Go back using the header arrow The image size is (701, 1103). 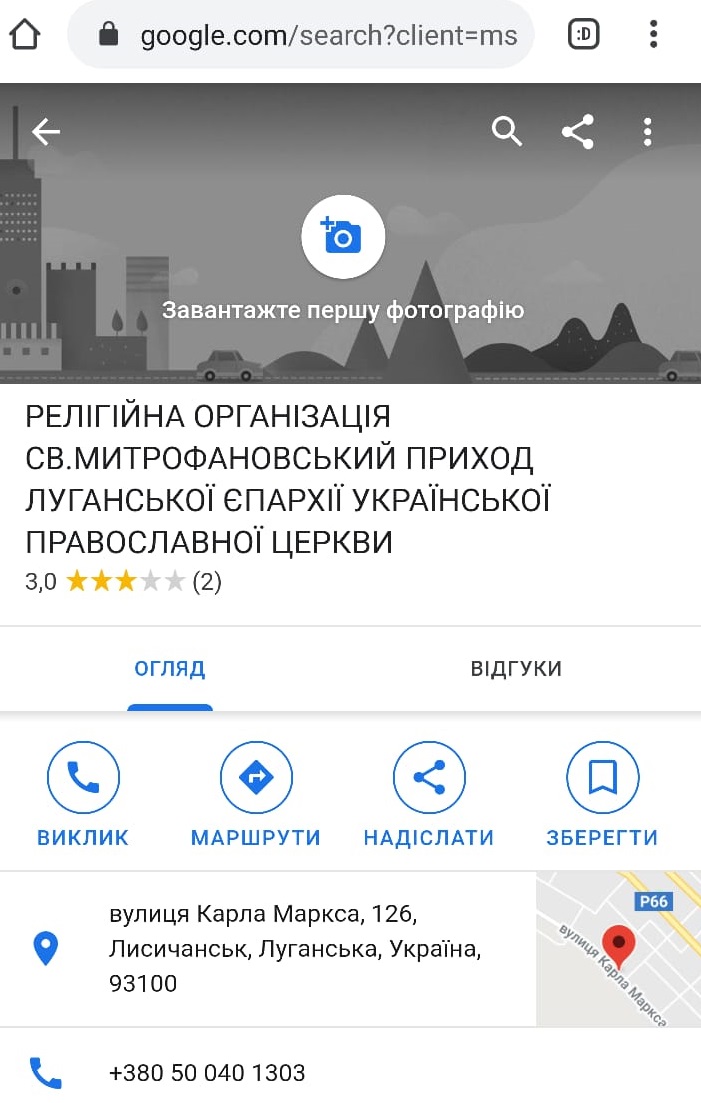pyautogui.click(x=46, y=132)
